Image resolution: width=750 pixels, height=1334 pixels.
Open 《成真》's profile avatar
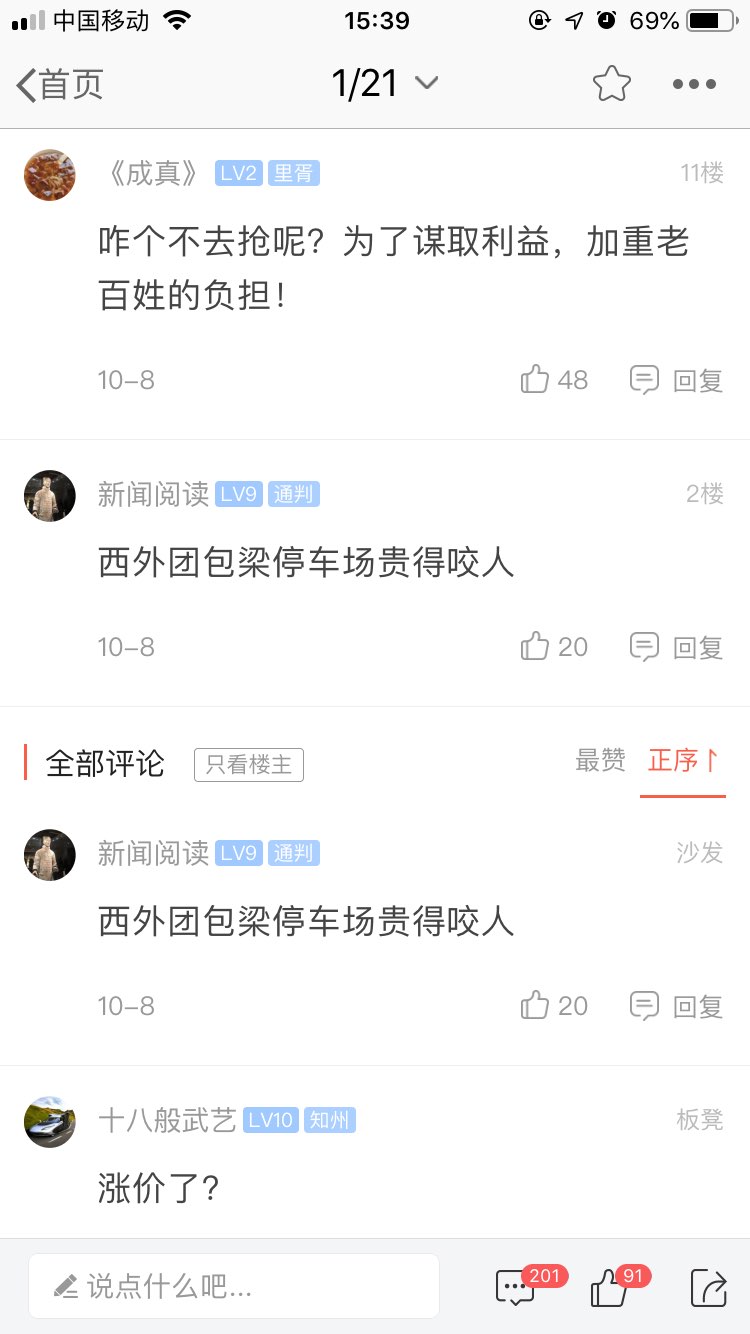pyautogui.click(x=50, y=175)
